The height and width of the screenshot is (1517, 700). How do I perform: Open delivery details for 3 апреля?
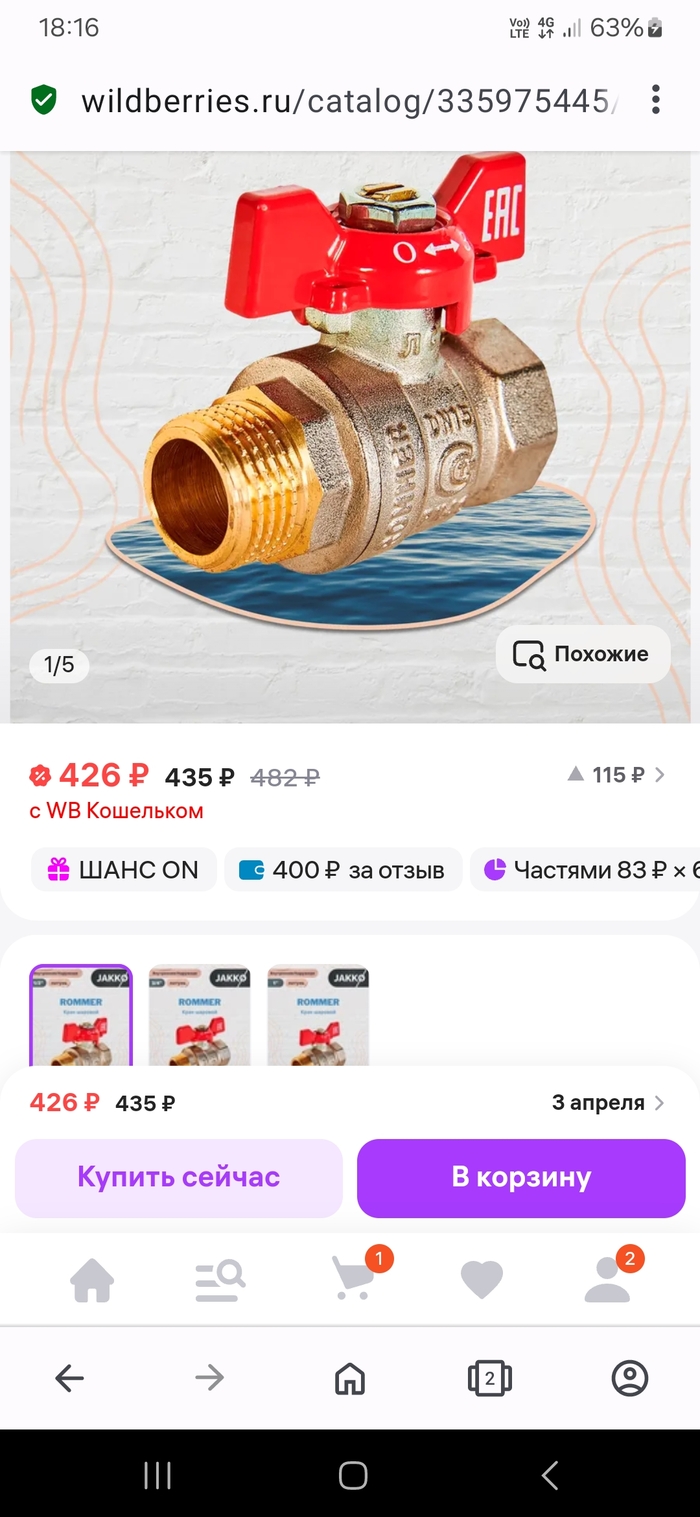click(x=607, y=1103)
